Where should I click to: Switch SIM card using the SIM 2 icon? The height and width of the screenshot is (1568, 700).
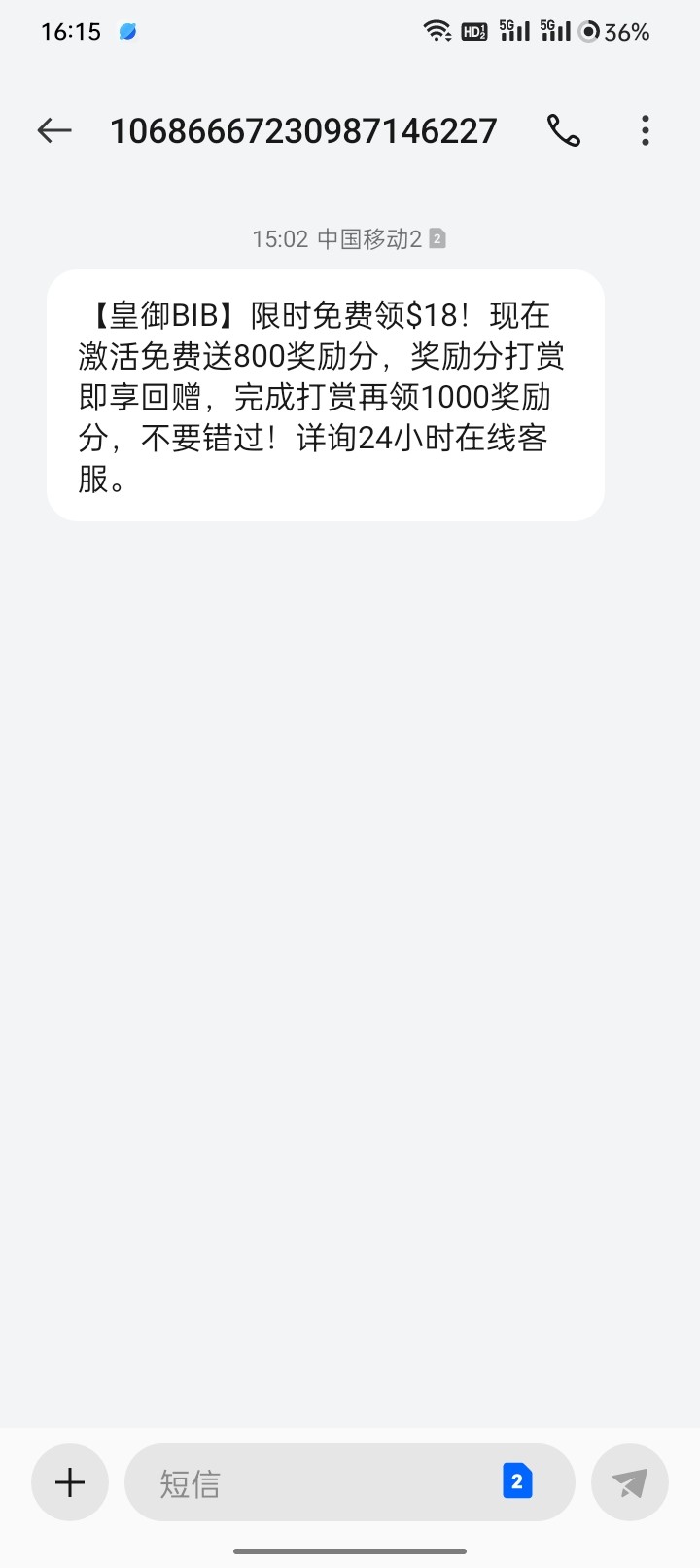point(517,1481)
